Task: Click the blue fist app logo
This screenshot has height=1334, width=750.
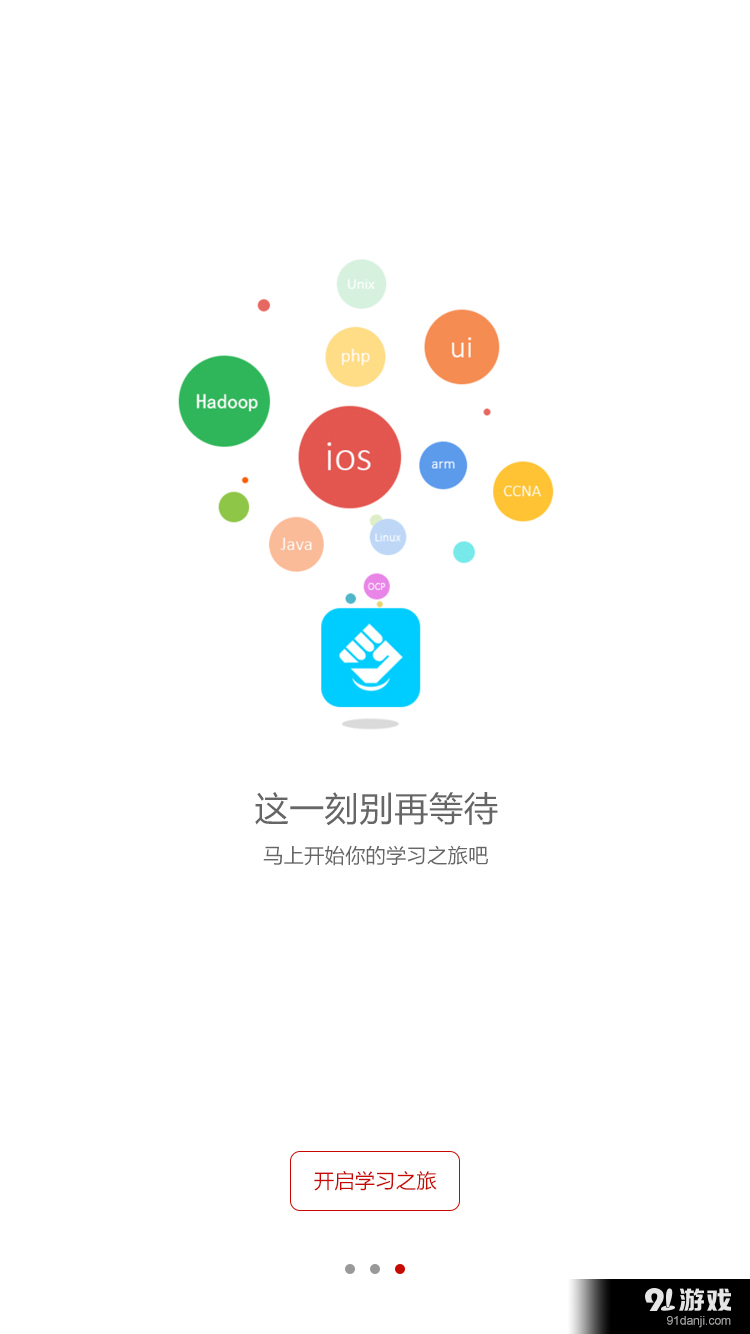Action: click(370, 658)
